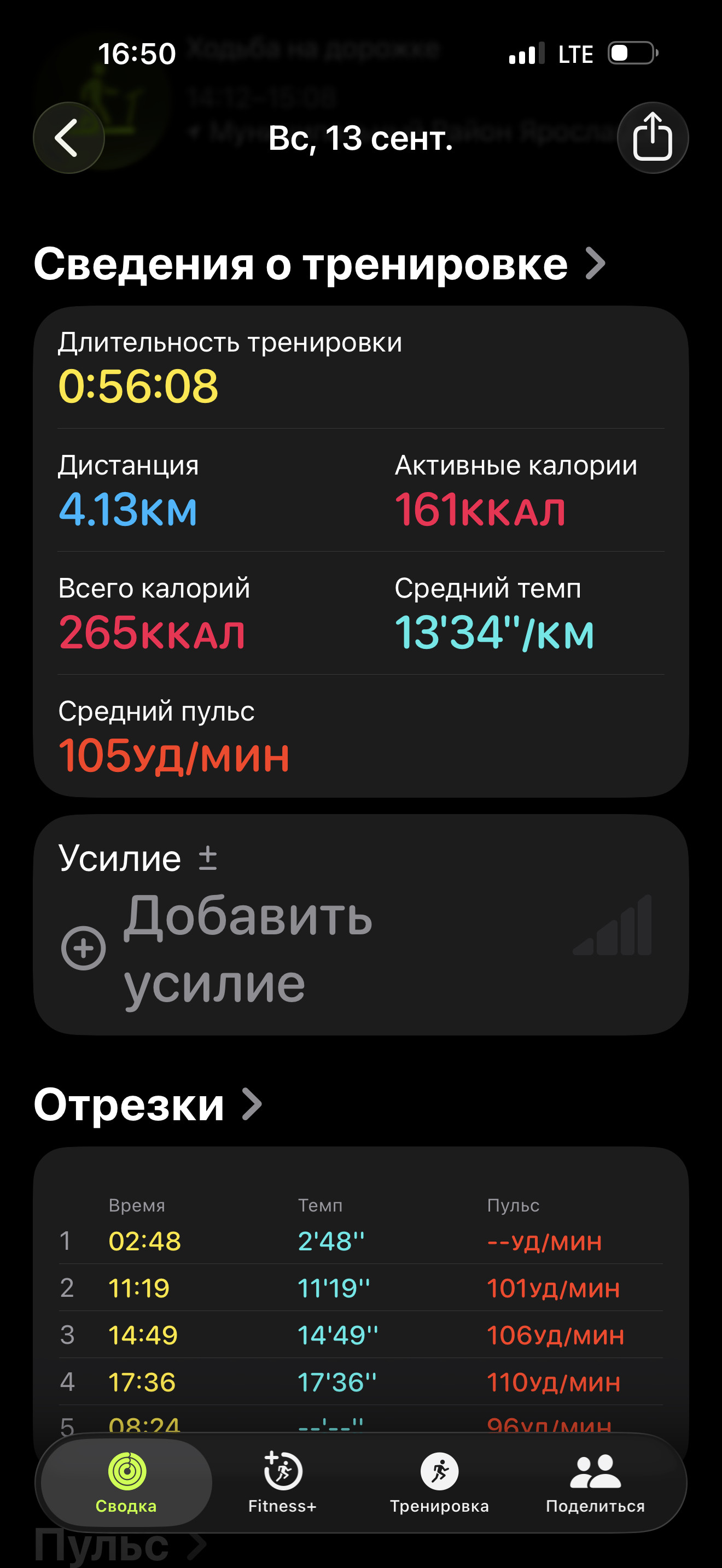The width and height of the screenshot is (722, 1568).
Task: Go back using the arrow button
Action: pyautogui.click(x=69, y=138)
